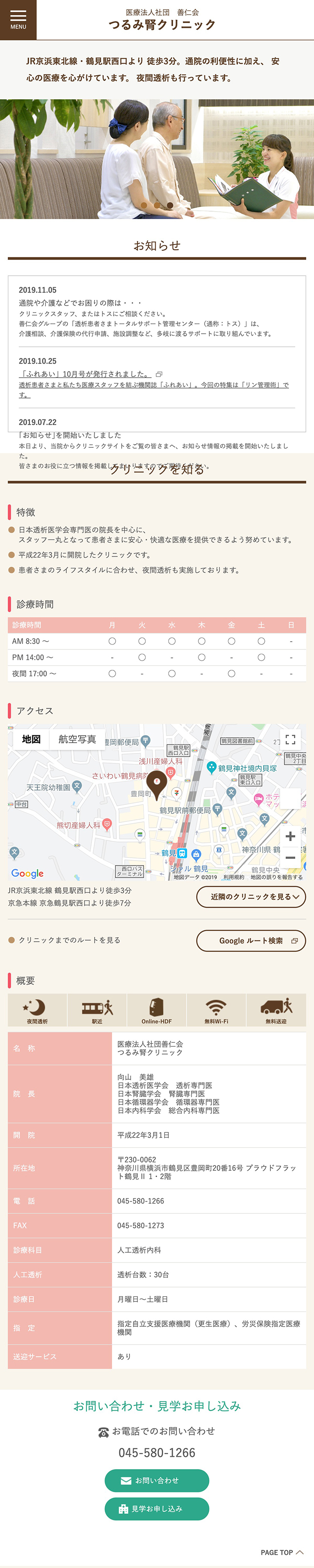Expand 近隣のクリニックを見る
314x1568 pixels.
251,897
